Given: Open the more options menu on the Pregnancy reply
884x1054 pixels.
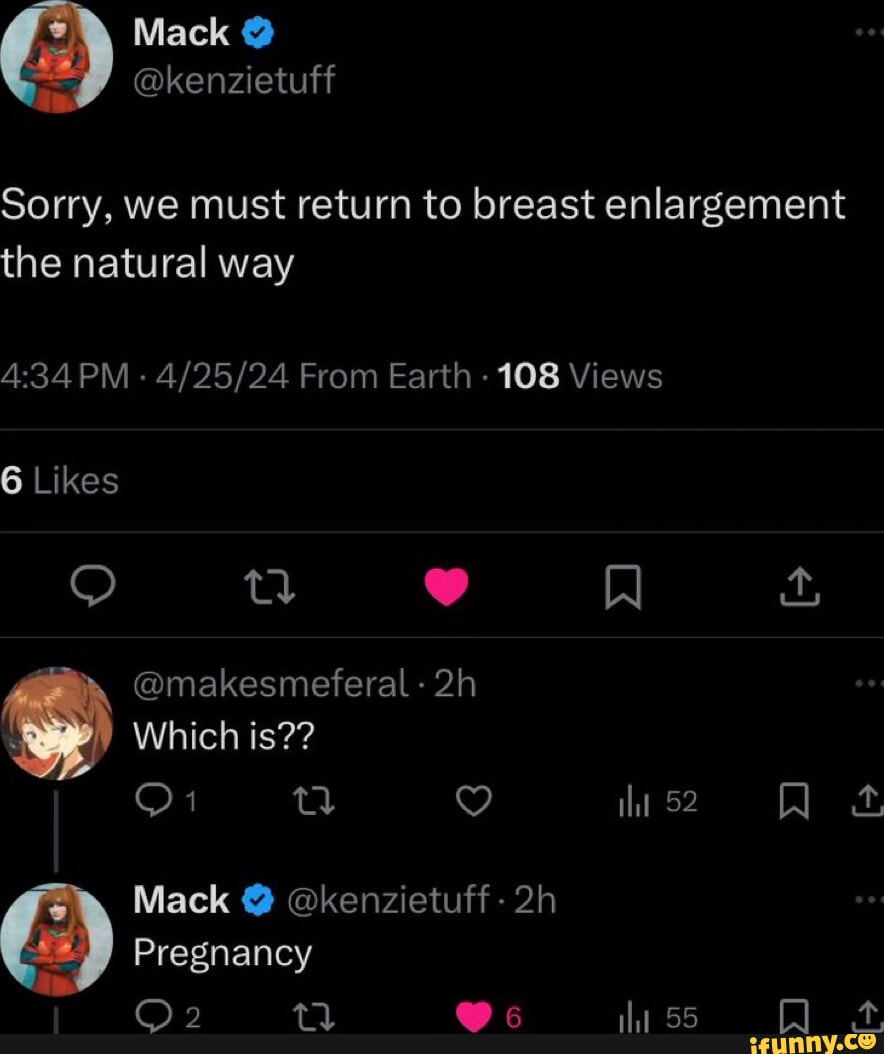Looking at the screenshot, I should pyautogui.click(x=868, y=897).
